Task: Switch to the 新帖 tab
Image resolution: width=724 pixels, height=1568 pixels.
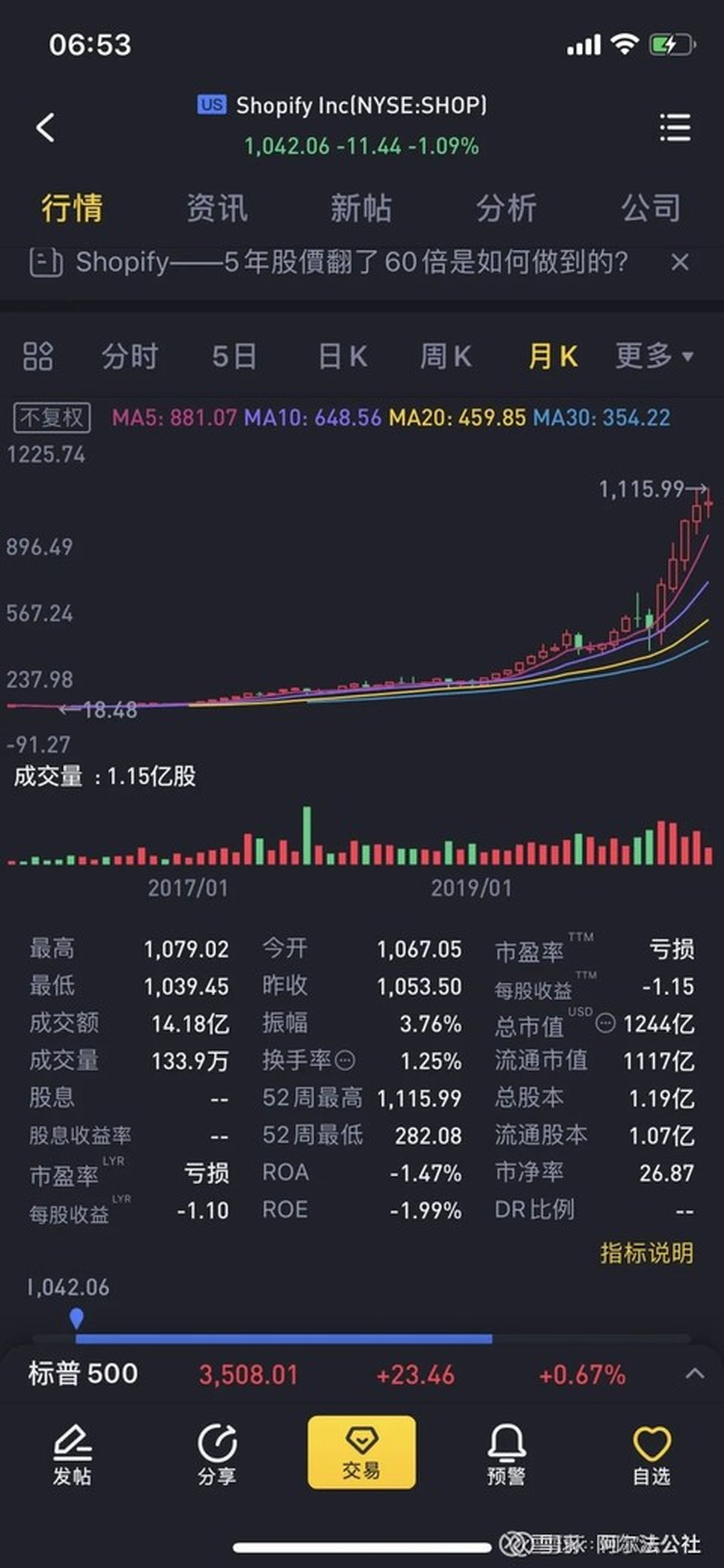Action: pos(361,208)
